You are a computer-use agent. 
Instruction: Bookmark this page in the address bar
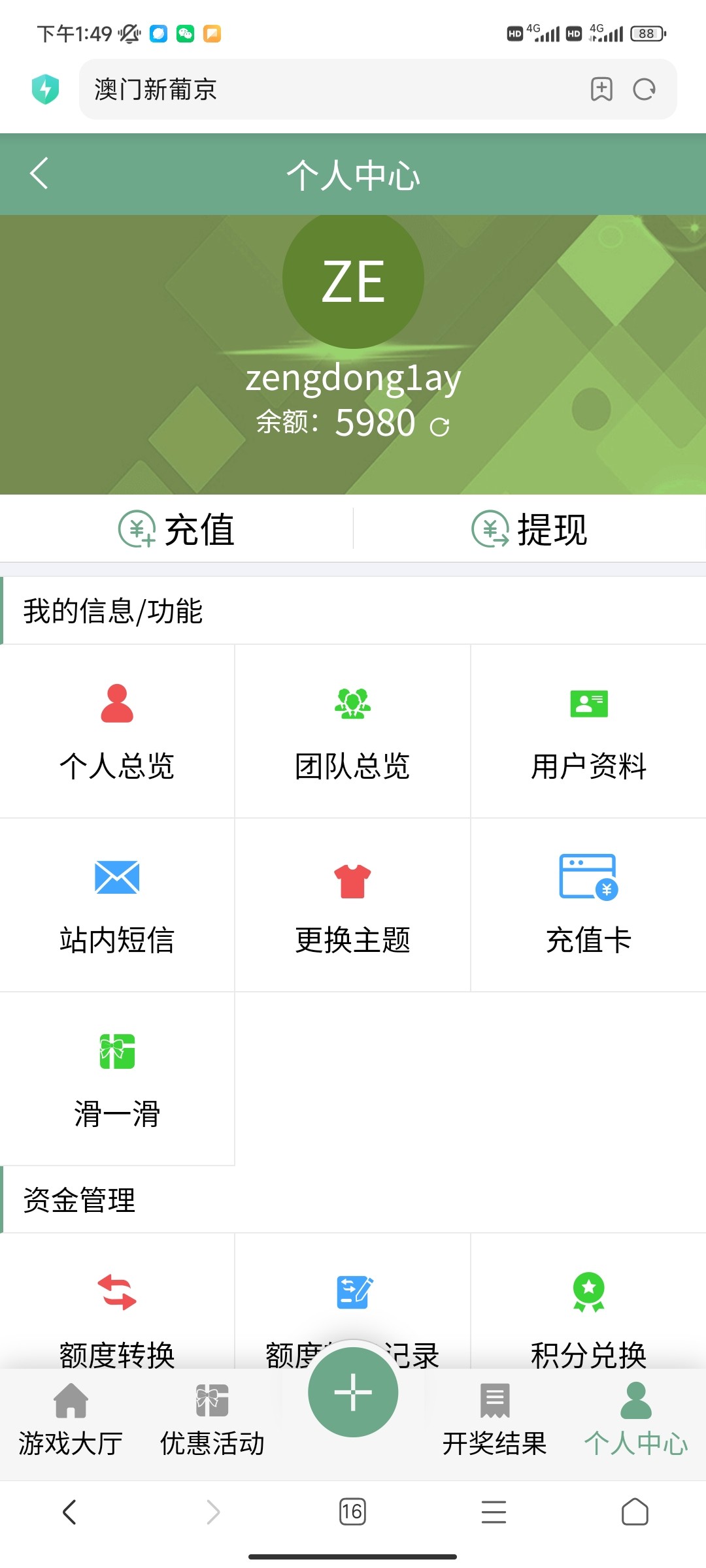coord(601,90)
